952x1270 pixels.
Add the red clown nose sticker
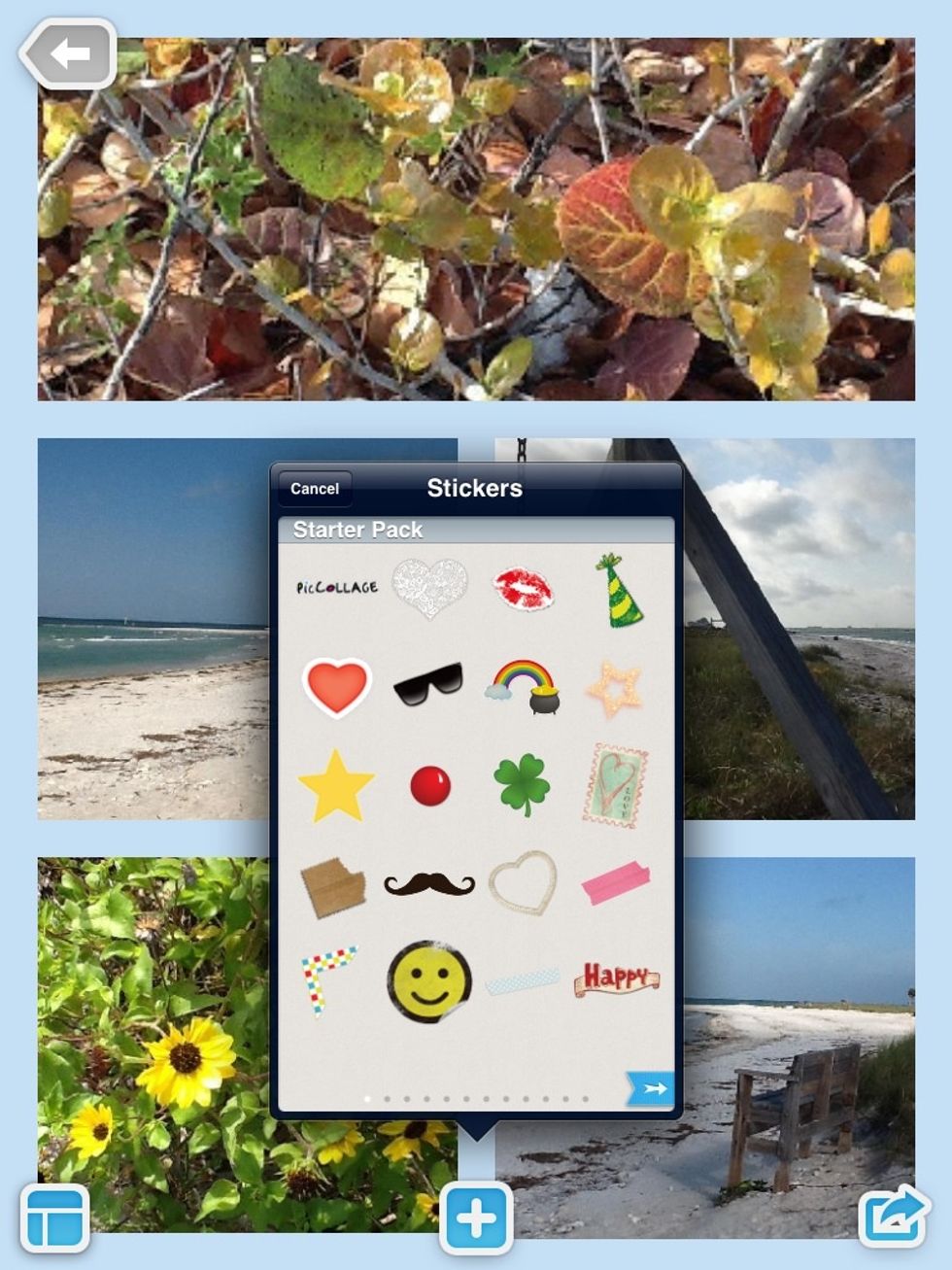429,786
